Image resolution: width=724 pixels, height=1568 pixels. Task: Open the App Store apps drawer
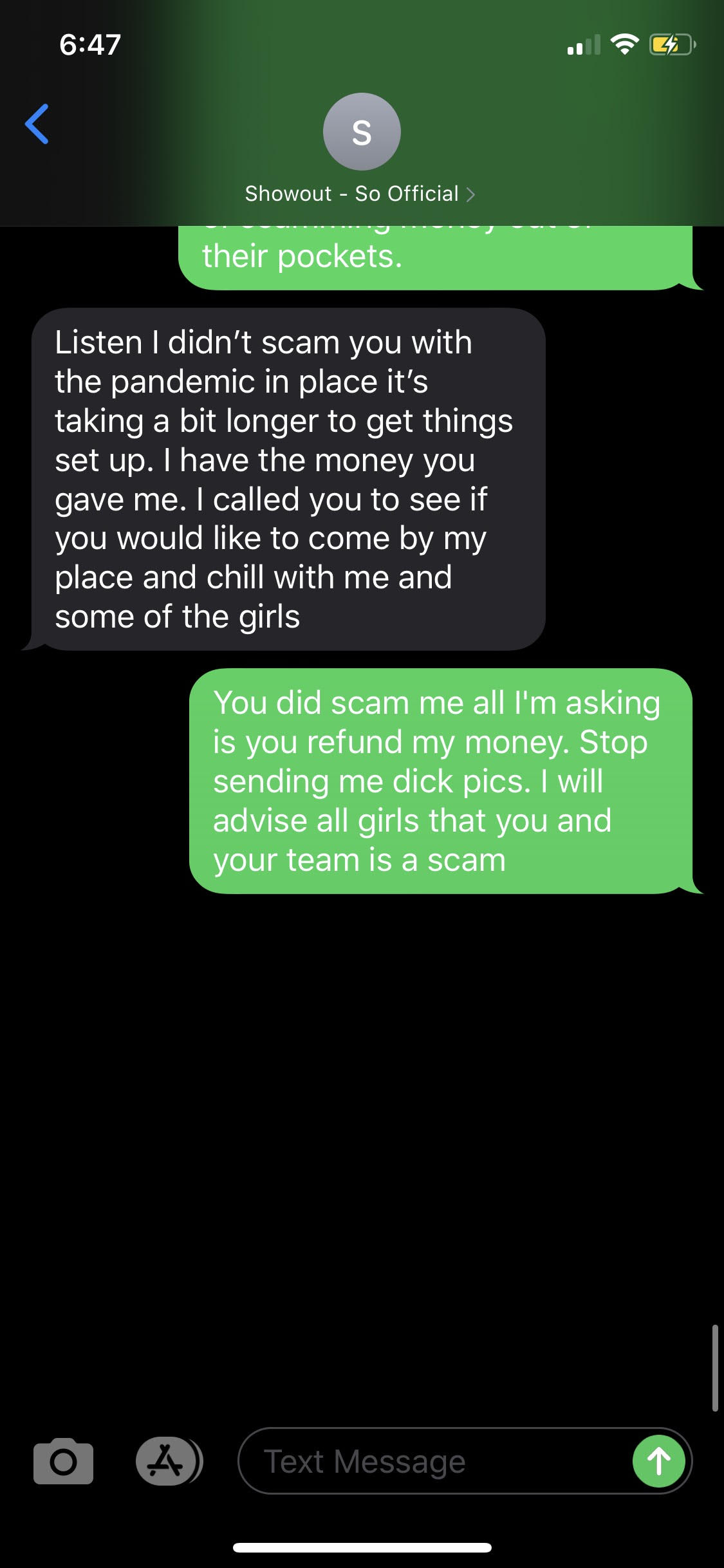click(x=167, y=1461)
